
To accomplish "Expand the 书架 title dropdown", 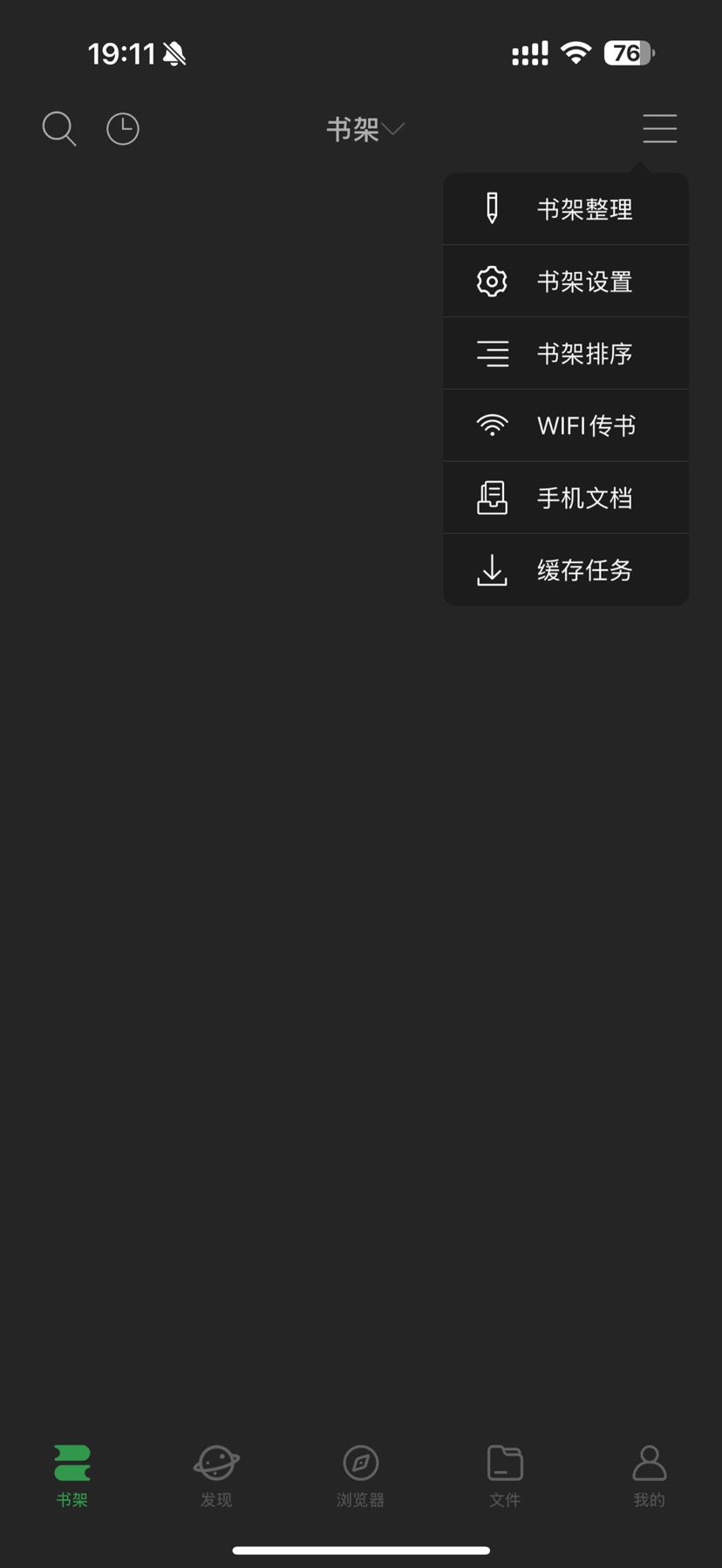I will 364,130.
